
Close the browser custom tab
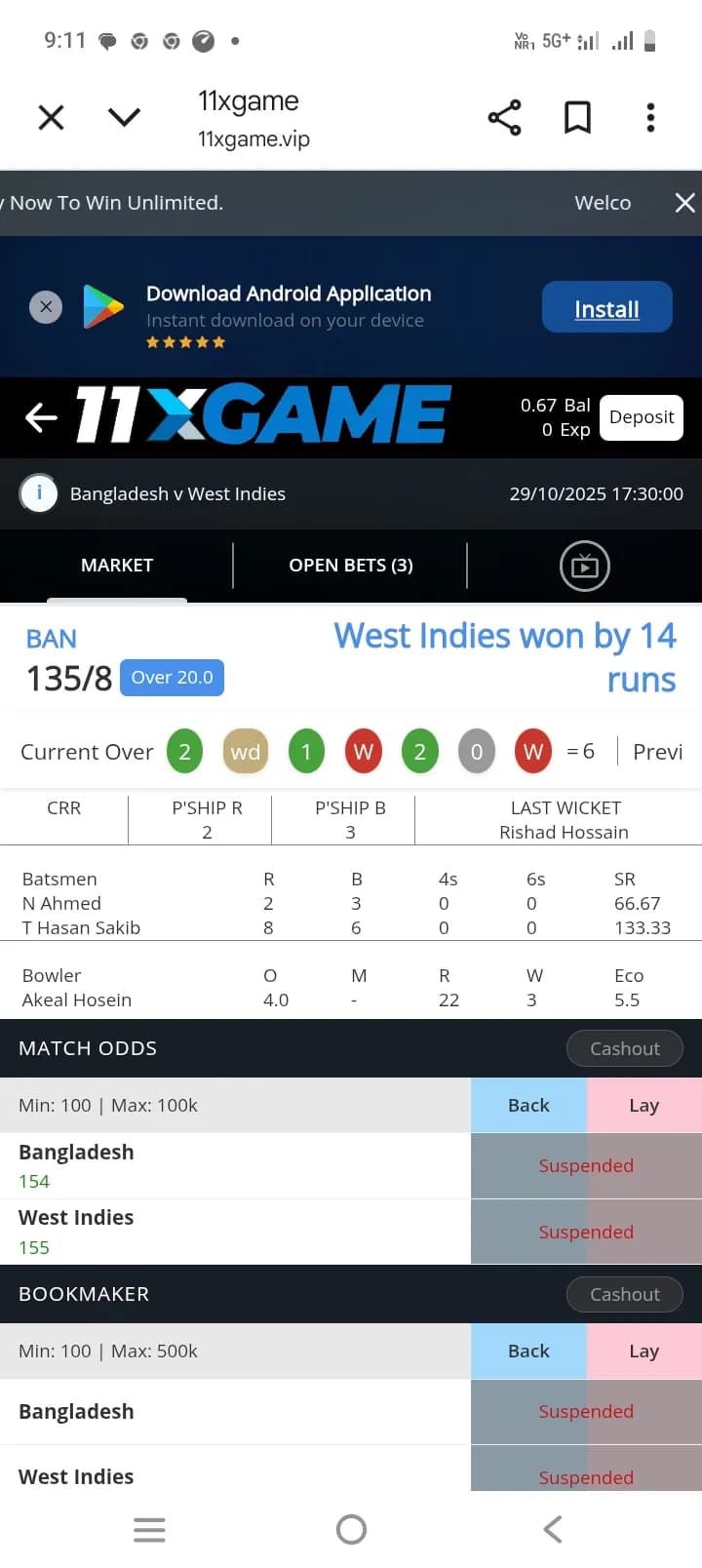51,118
